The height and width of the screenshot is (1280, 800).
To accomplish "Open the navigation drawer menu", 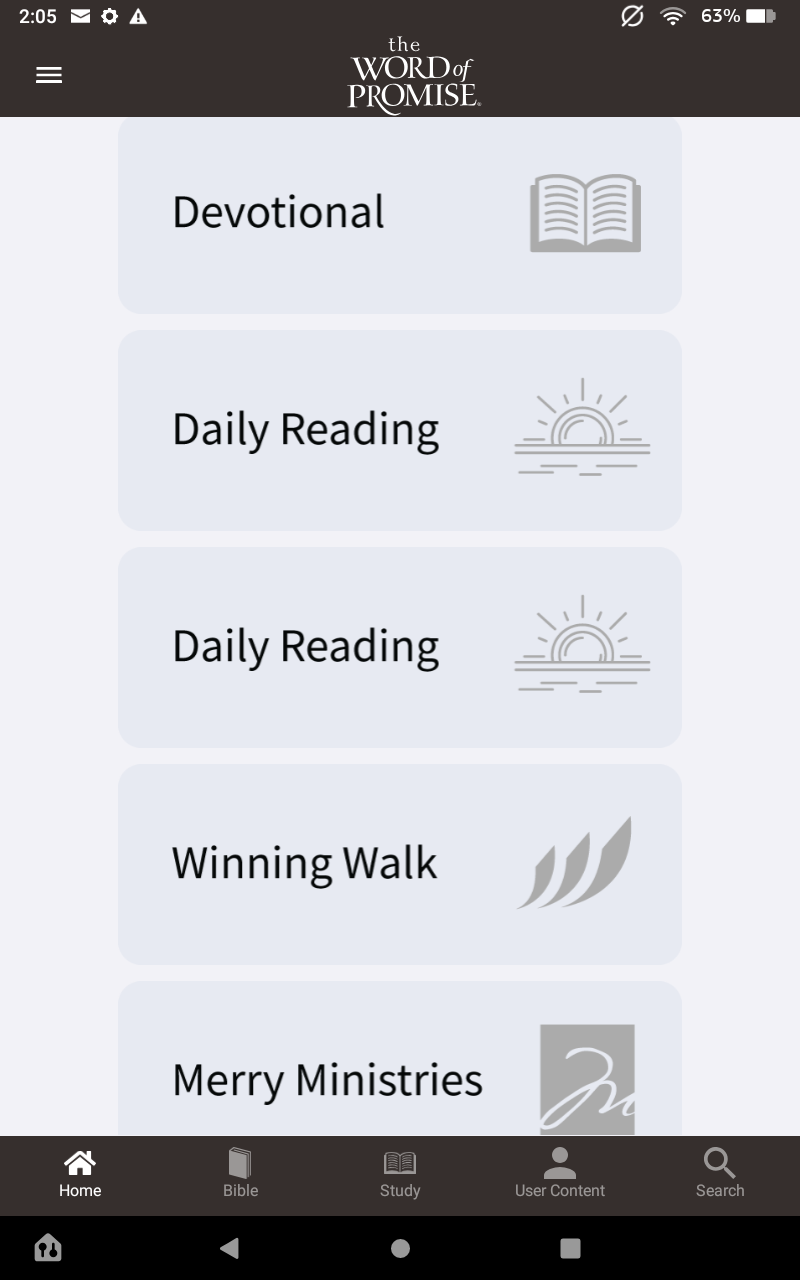I will 48,75.
